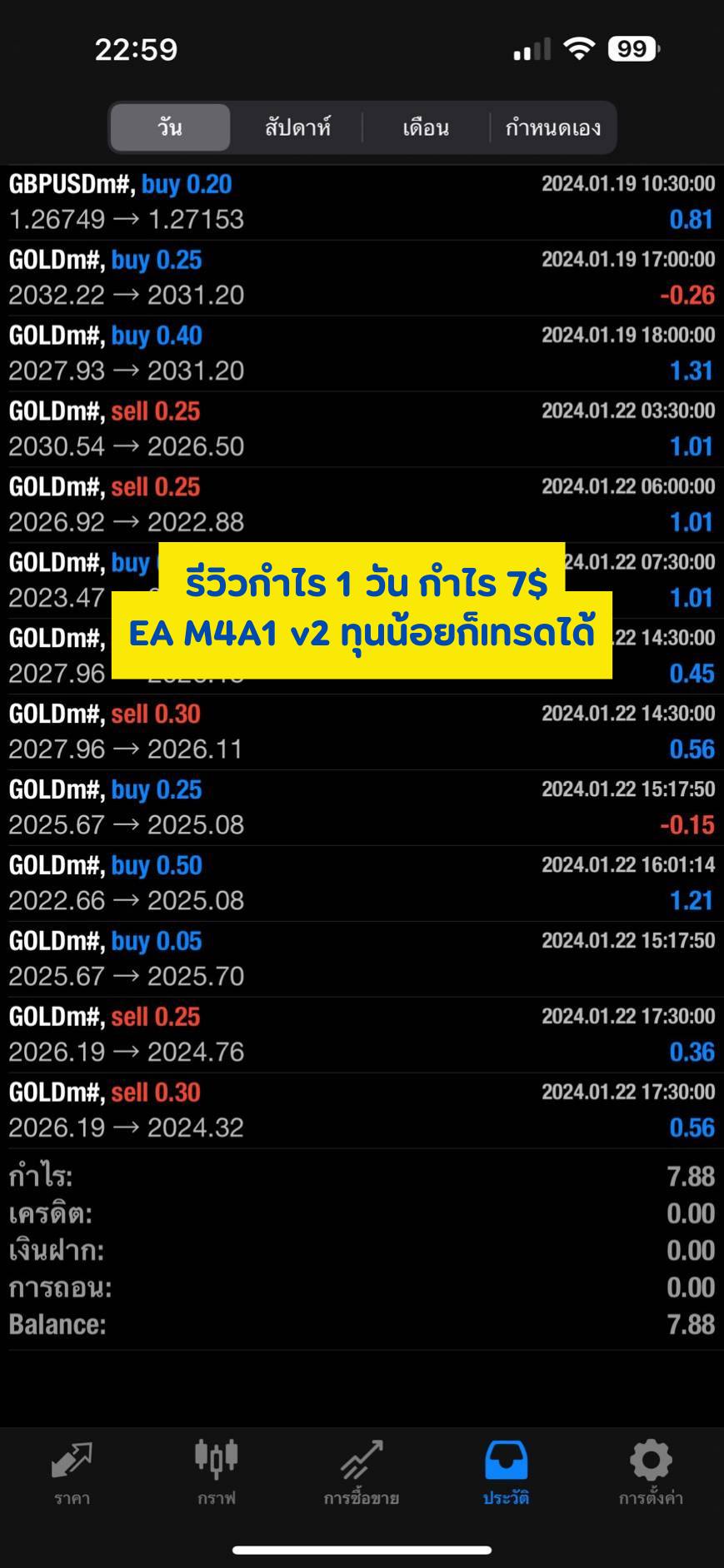
Task: Choose the กำหนดเอง custom period
Action: tap(552, 127)
